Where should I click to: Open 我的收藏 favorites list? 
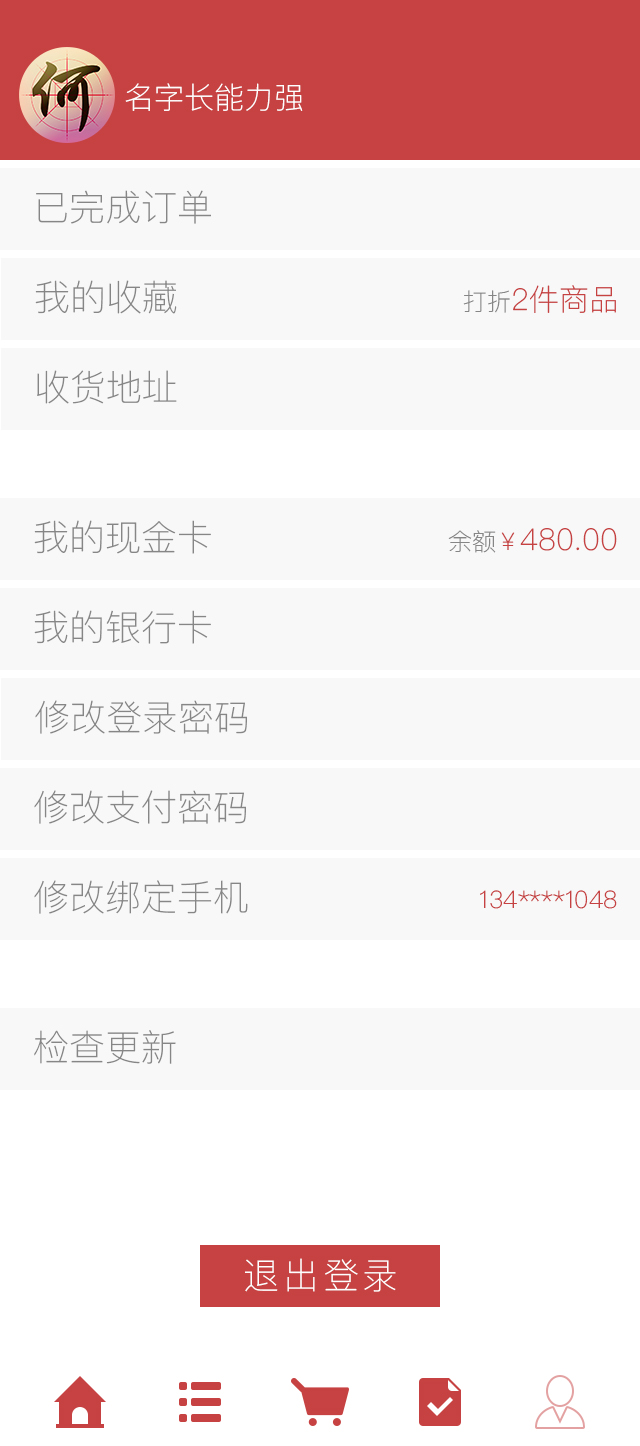coord(320,299)
